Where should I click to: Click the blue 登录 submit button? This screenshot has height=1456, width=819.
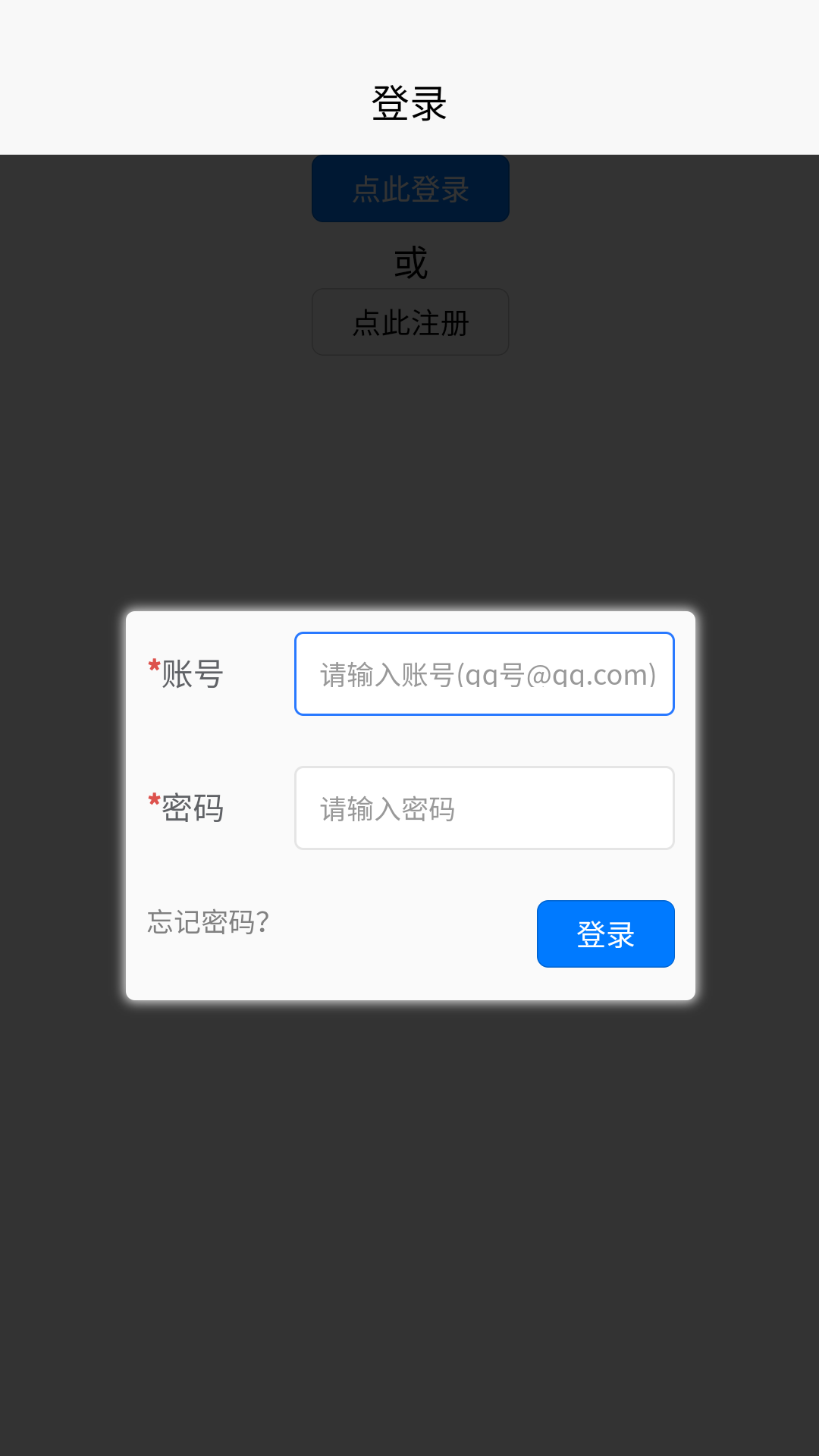pyautogui.click(x=605, y=934)
